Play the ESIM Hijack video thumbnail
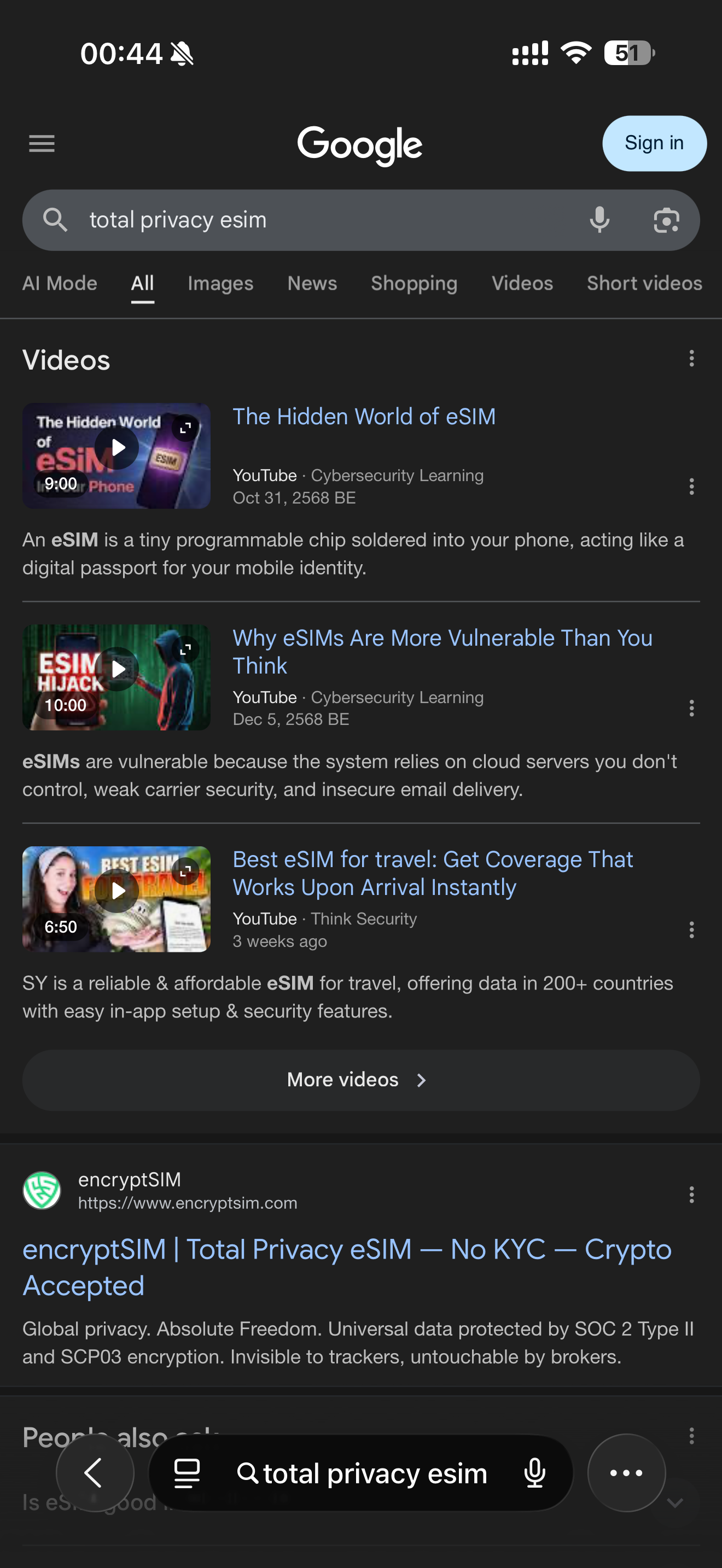The image size is (722, 1568). (x=117, y=677)
